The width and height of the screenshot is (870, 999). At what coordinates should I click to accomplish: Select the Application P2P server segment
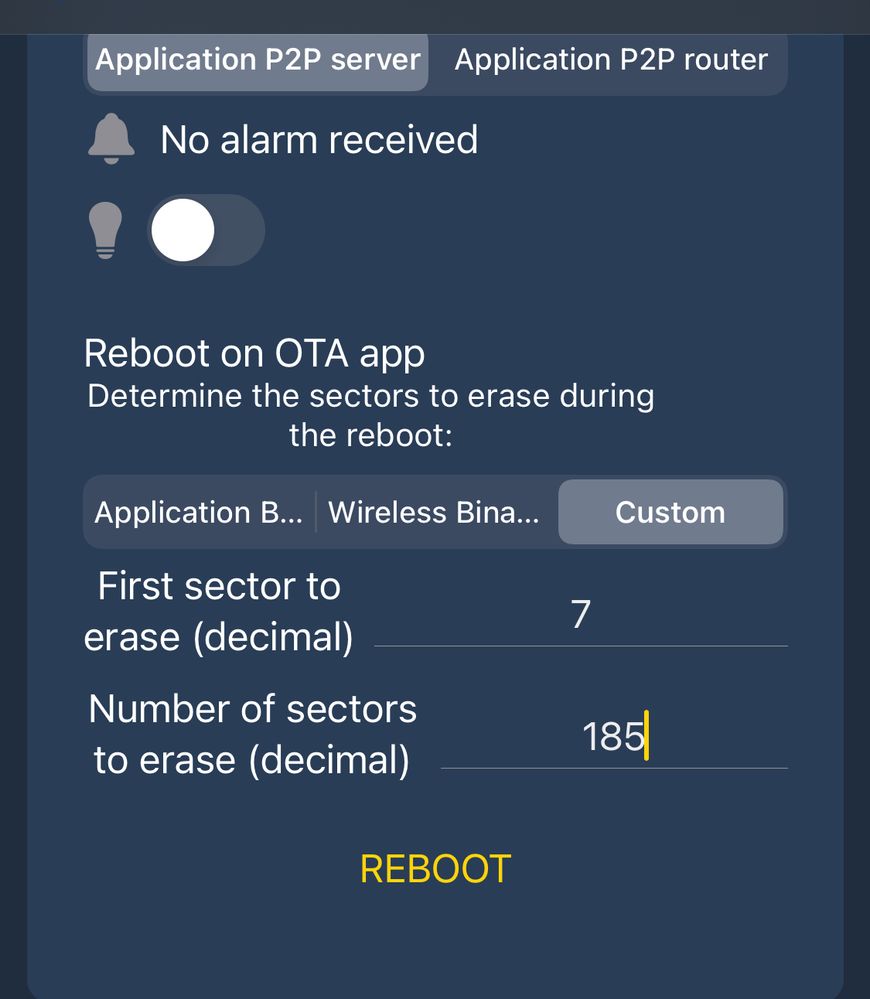[258, 60]
